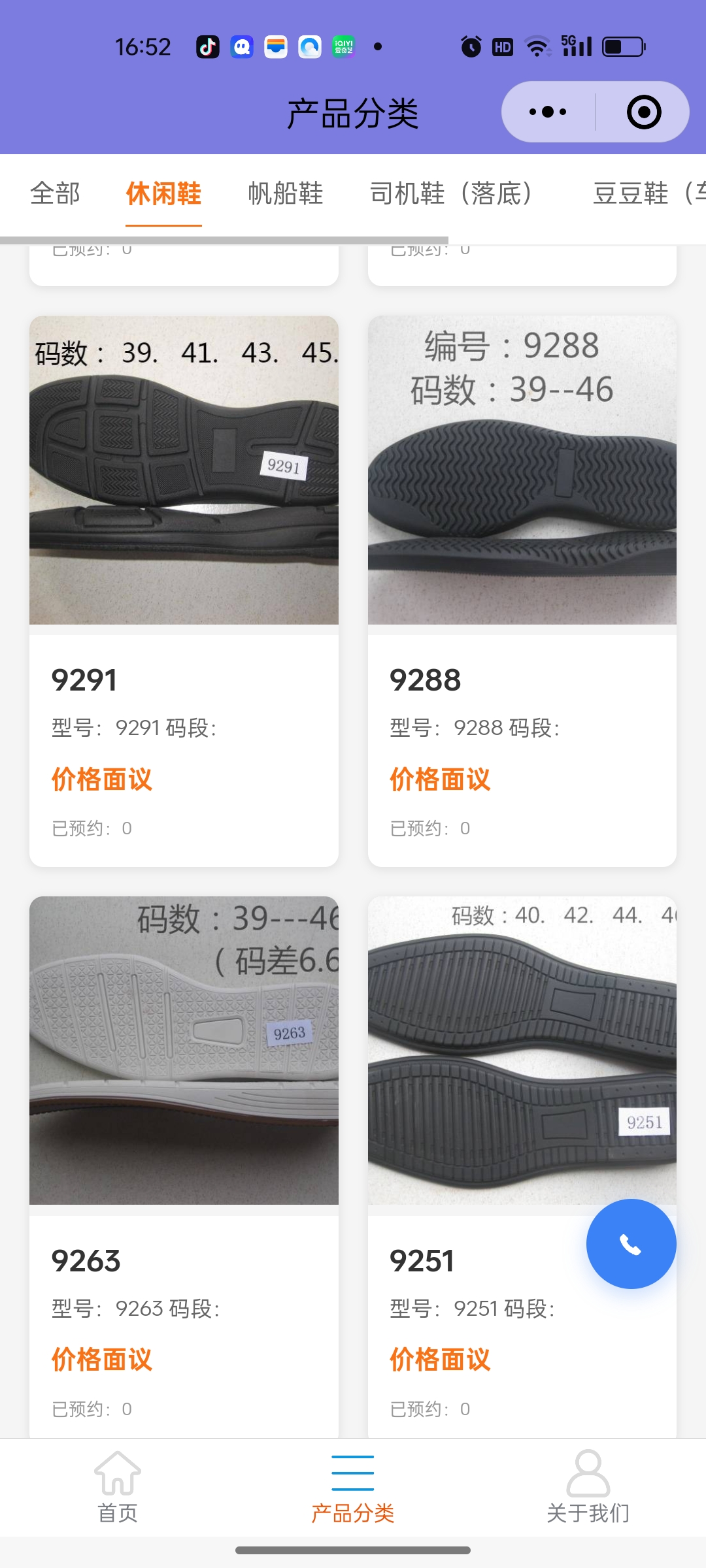The image size is (706, 1568).
Task: Switch to the 全部 category tab
Action: tap(56, 194)
